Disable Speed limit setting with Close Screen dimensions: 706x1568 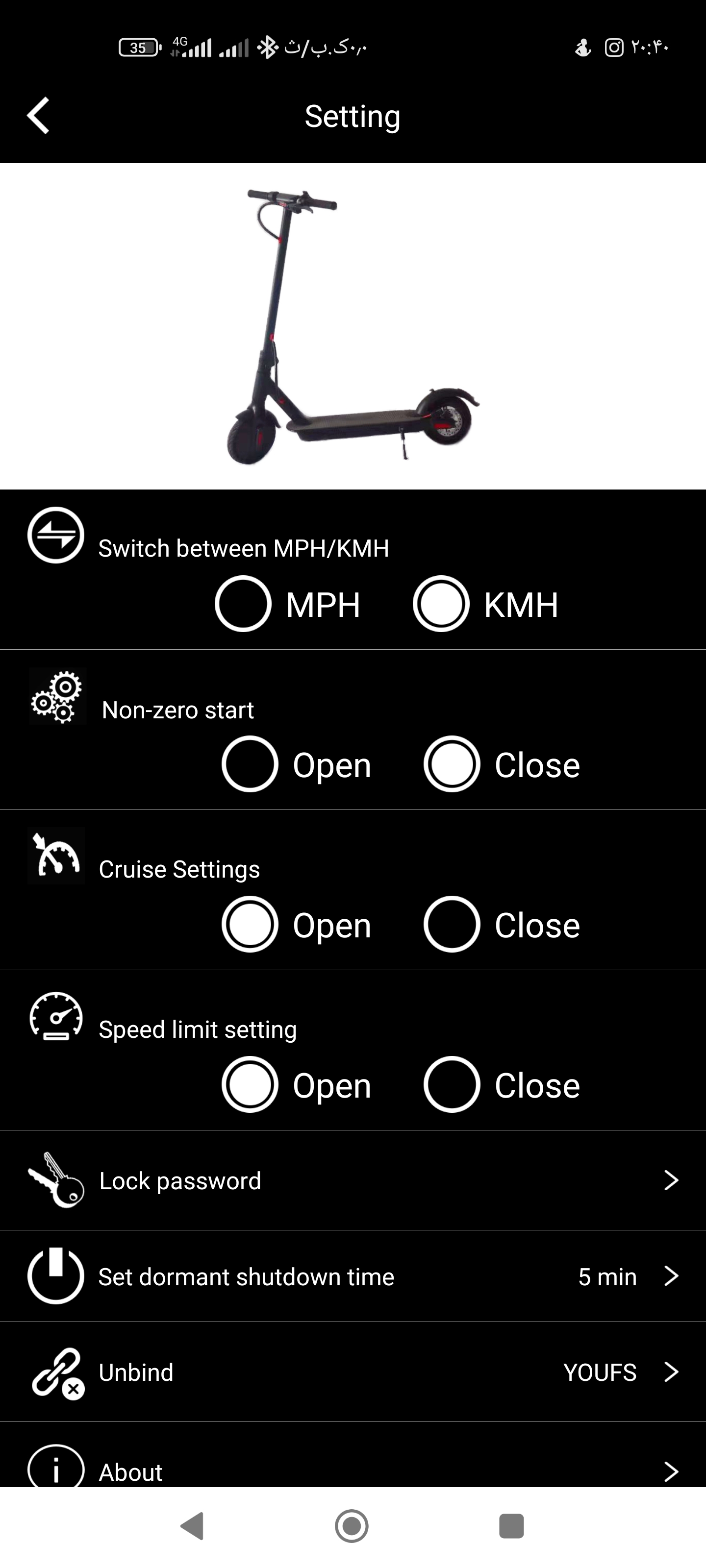point(452,1084)
